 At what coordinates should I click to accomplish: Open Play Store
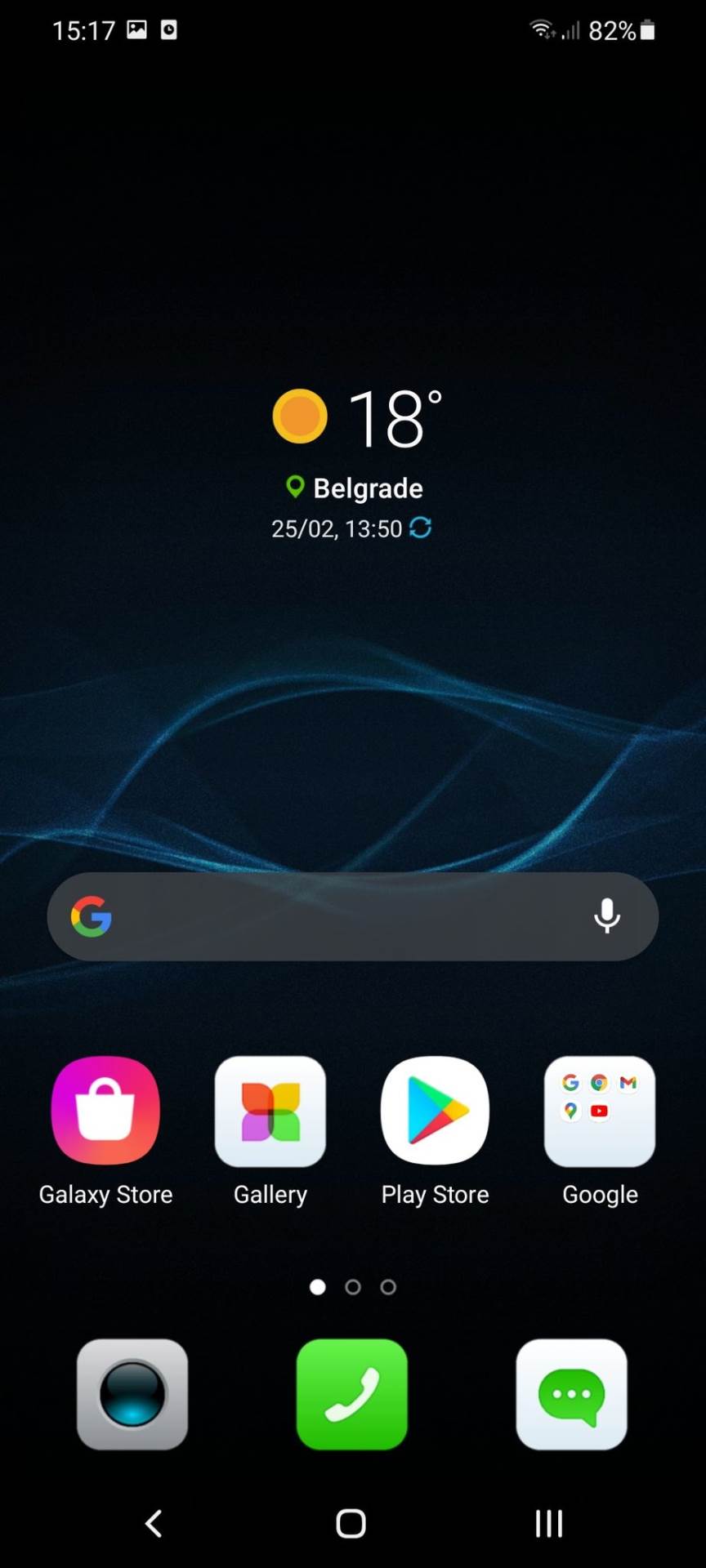[x=435, y=1111]
